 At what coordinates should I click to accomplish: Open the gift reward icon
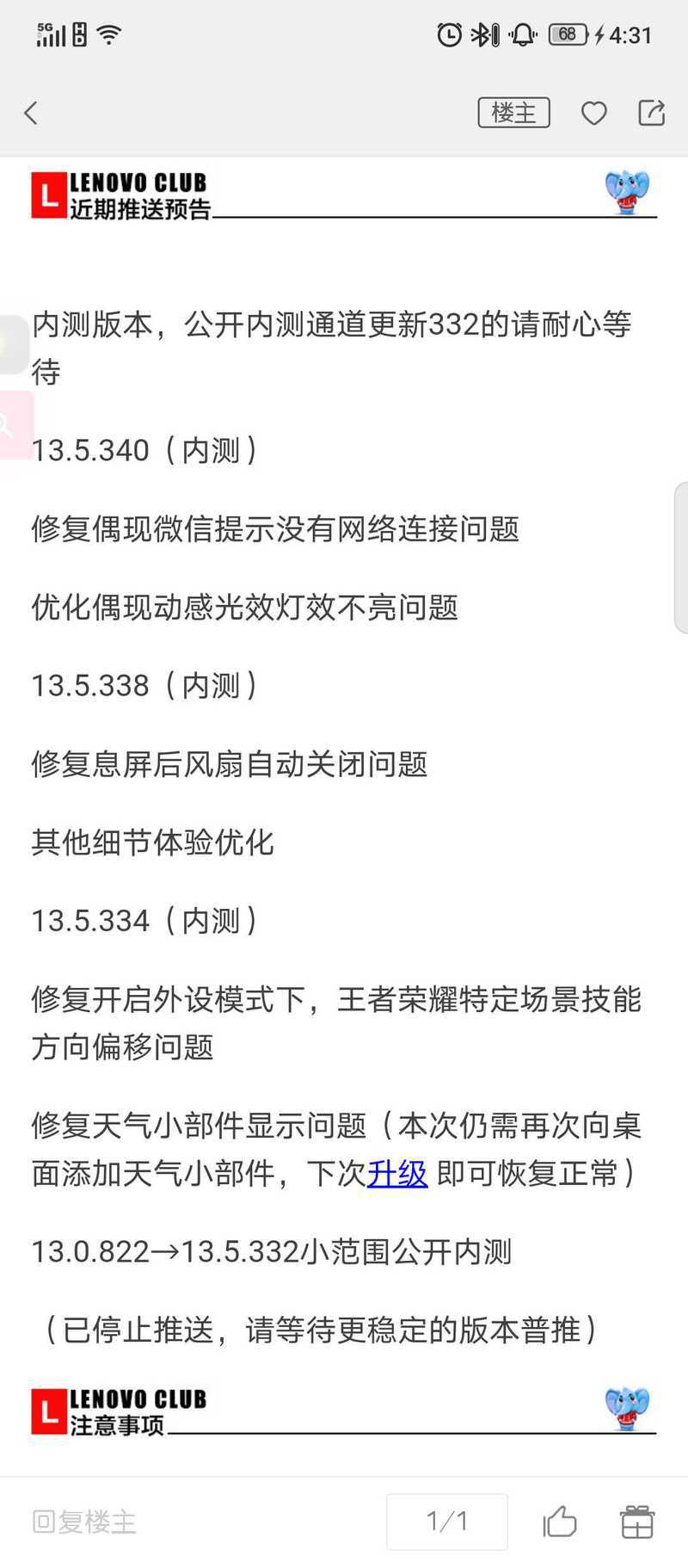pyautogui.click(x=637, y=1522)
